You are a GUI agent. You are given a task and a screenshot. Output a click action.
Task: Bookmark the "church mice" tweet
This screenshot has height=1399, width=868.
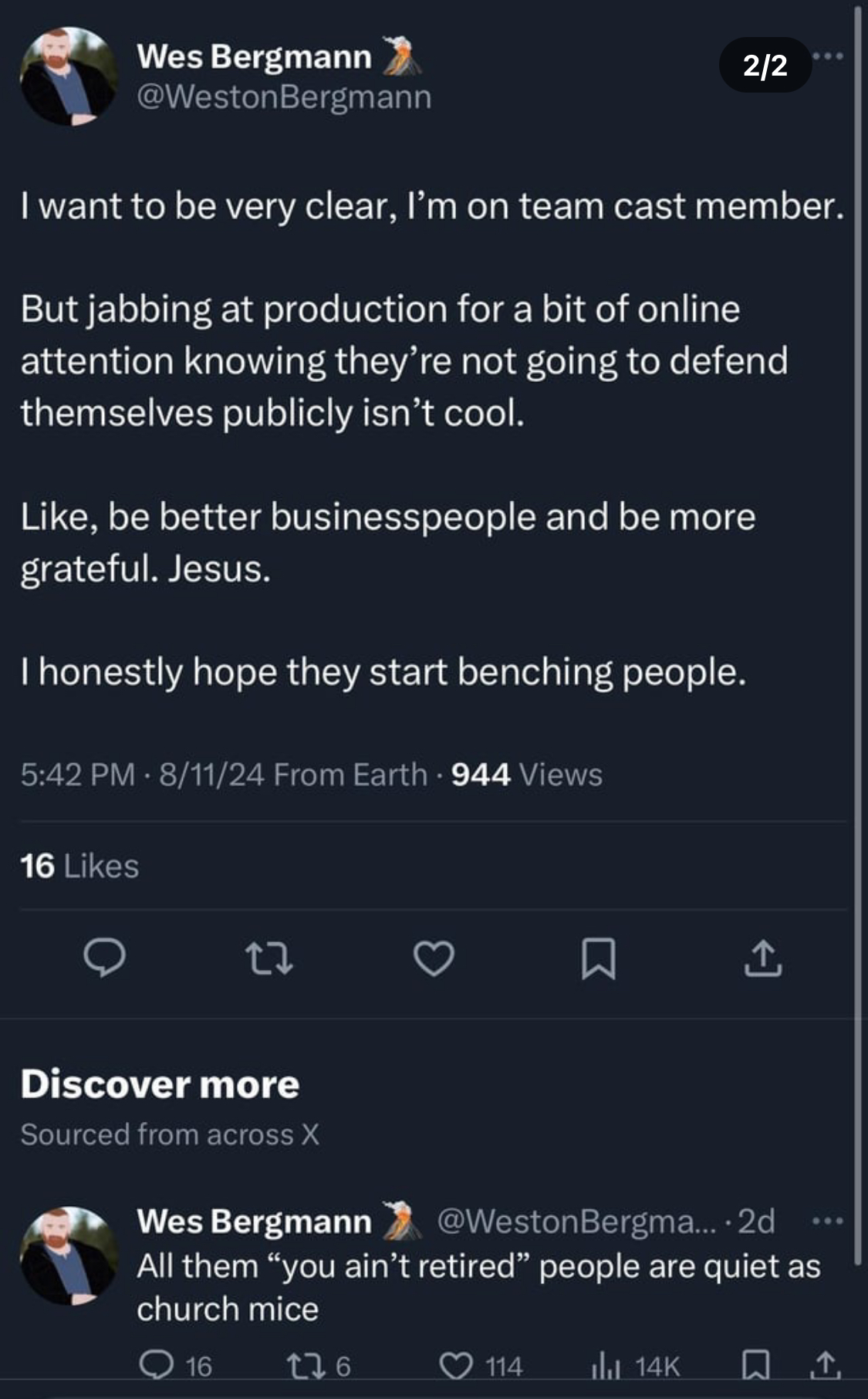(x=755, y=1365)
